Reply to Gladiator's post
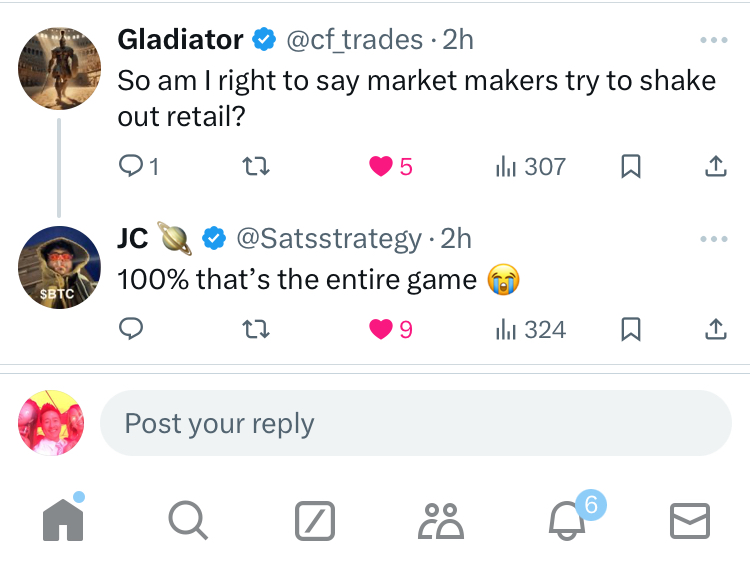750x570 pixels. pyautogui.click(x=131, y=167)
